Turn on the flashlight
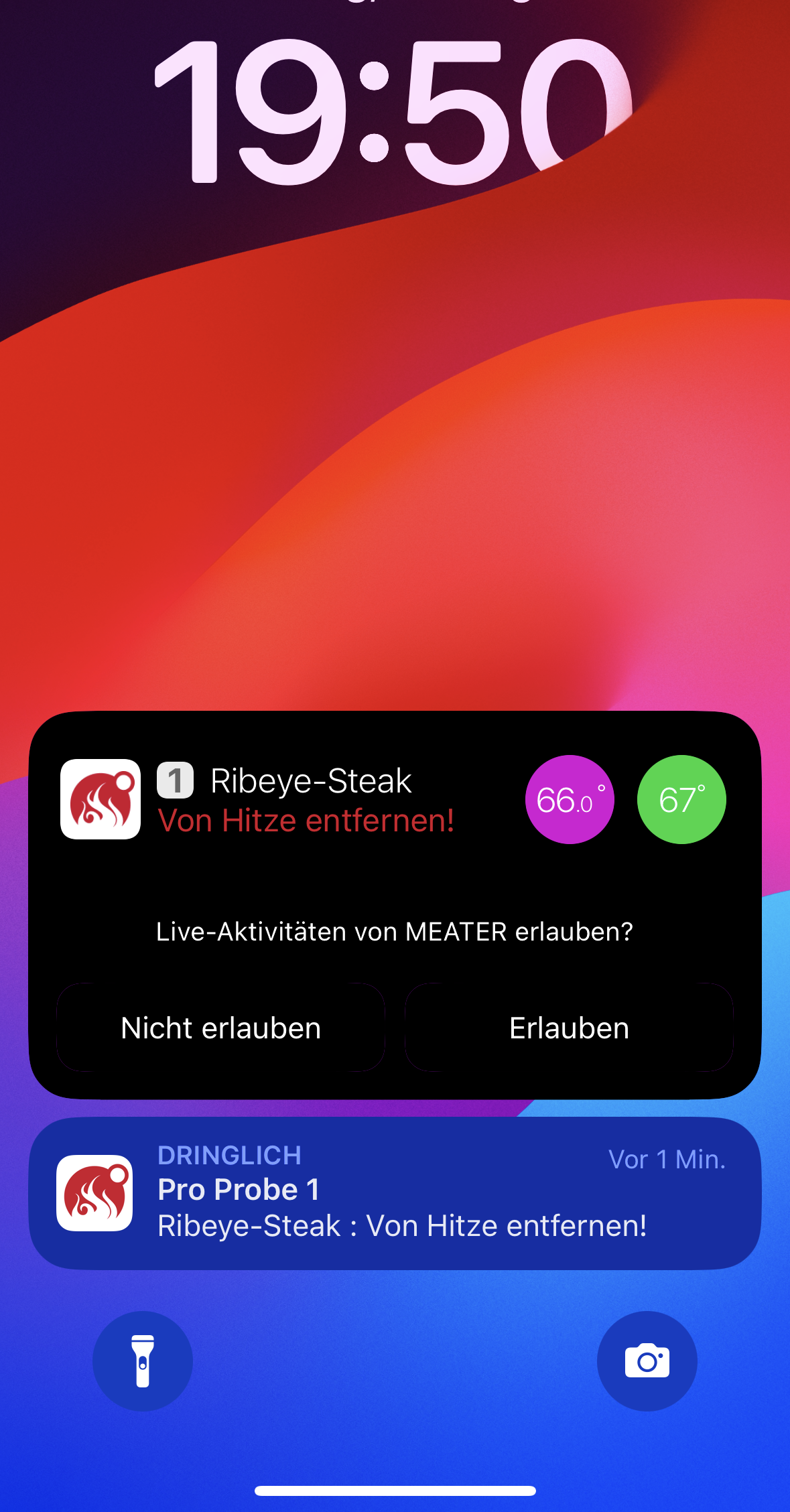790x1512 pixels. point(143,1361)
